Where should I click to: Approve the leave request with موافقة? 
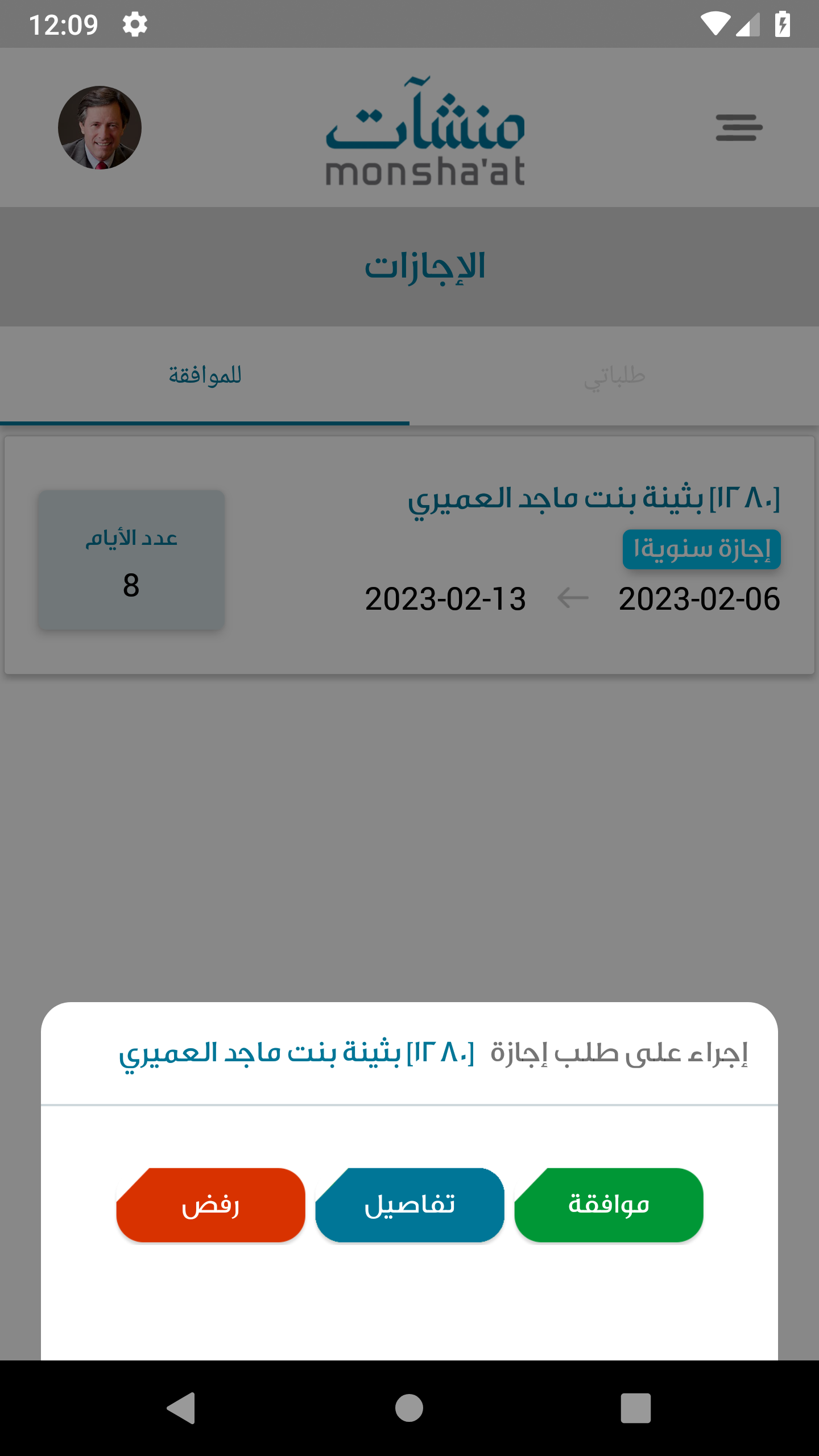pos(609,1205)
